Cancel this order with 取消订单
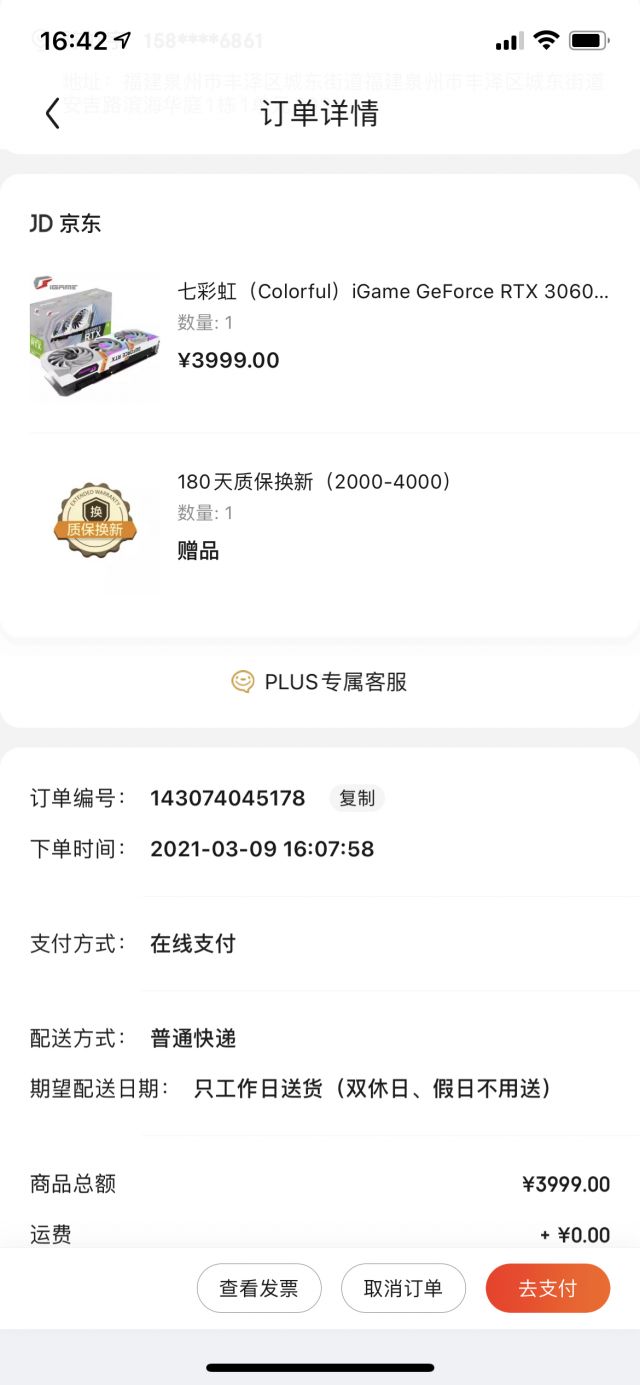Viewport: 640px width, 1385px height. pos(403,1288)
